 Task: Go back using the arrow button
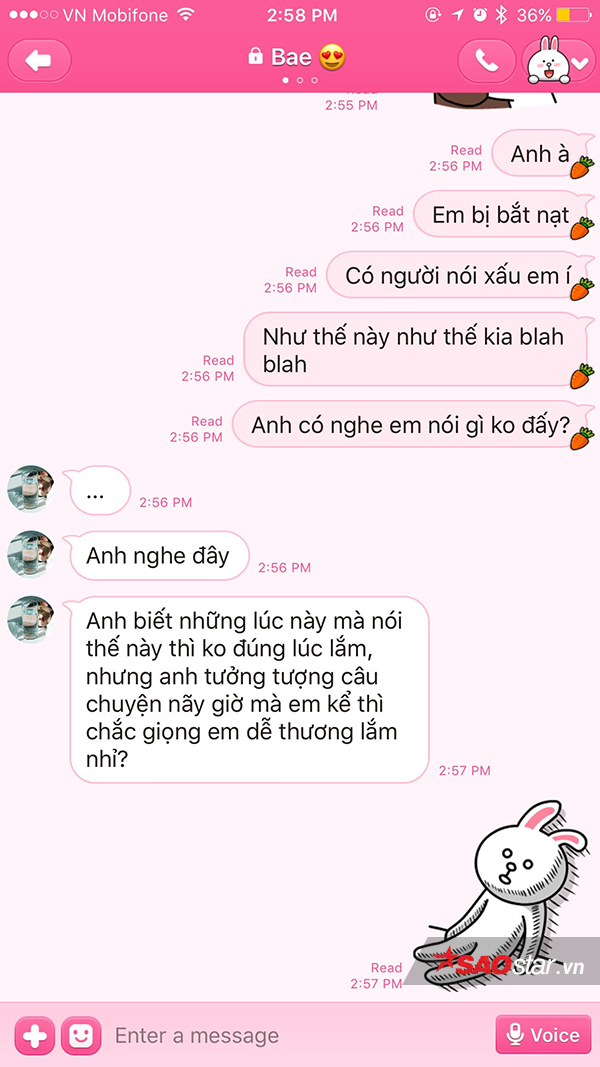coord(40,61)
